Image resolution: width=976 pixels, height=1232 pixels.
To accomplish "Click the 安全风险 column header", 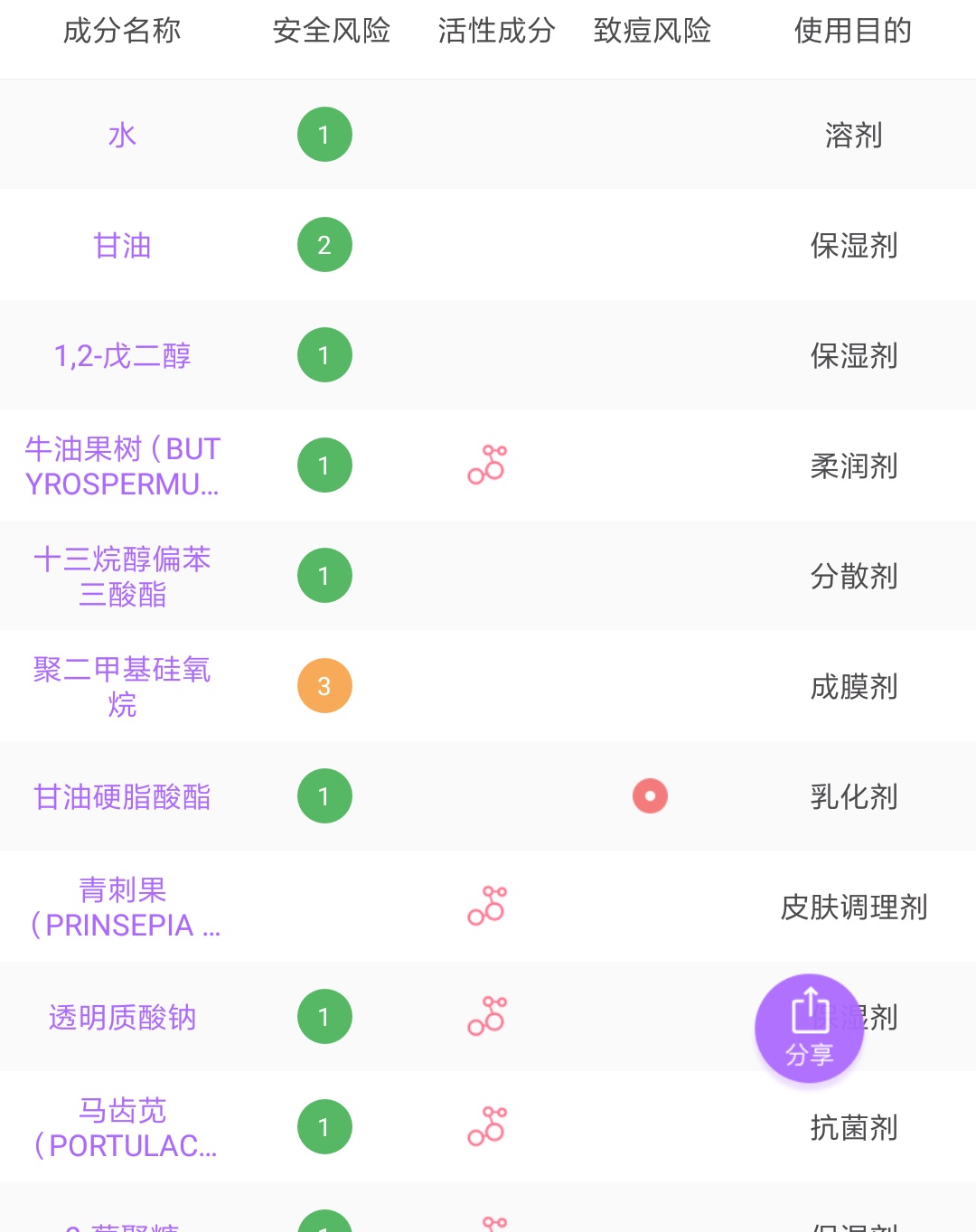I will [x=331, y=31].
